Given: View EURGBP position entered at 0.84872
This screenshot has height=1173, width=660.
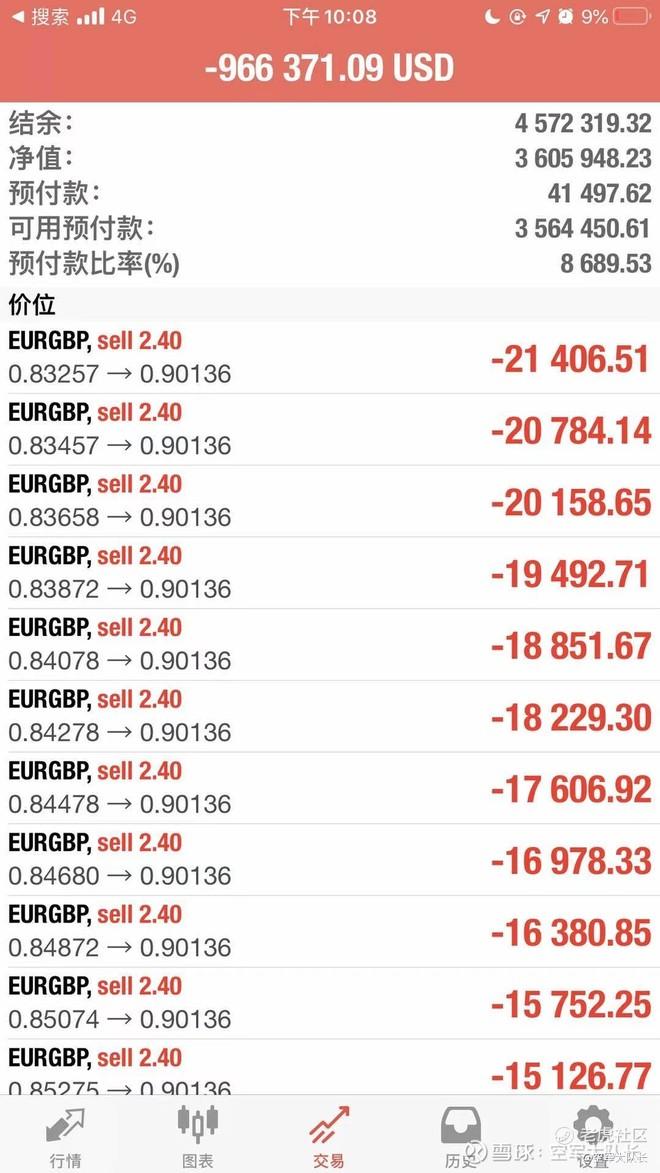Looking at the screenshot, I should (x=330, y=932).
